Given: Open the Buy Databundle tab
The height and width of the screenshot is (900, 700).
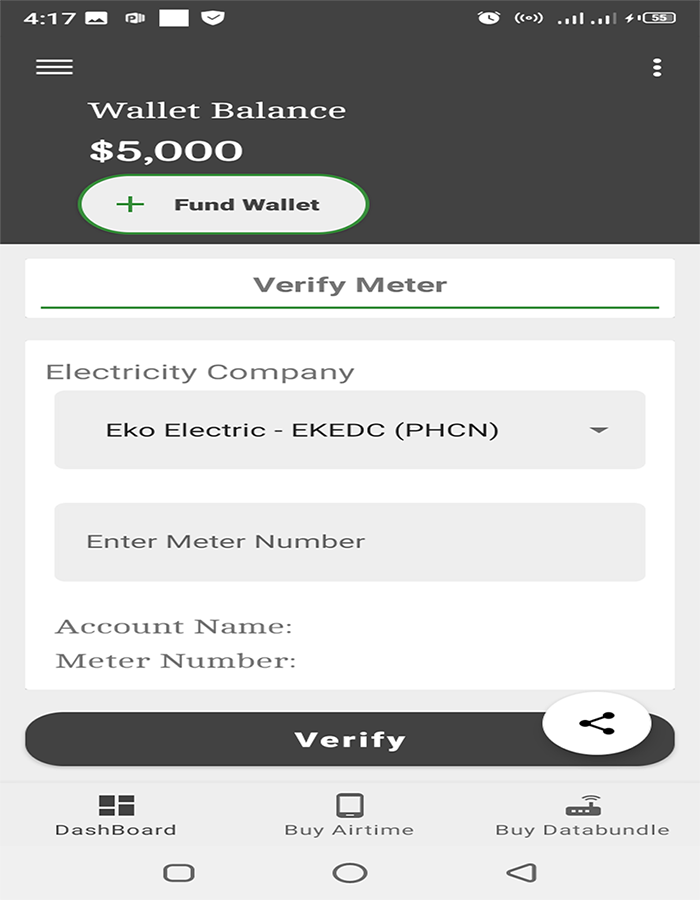Looking at the screenshot, I should pos(582,815).
